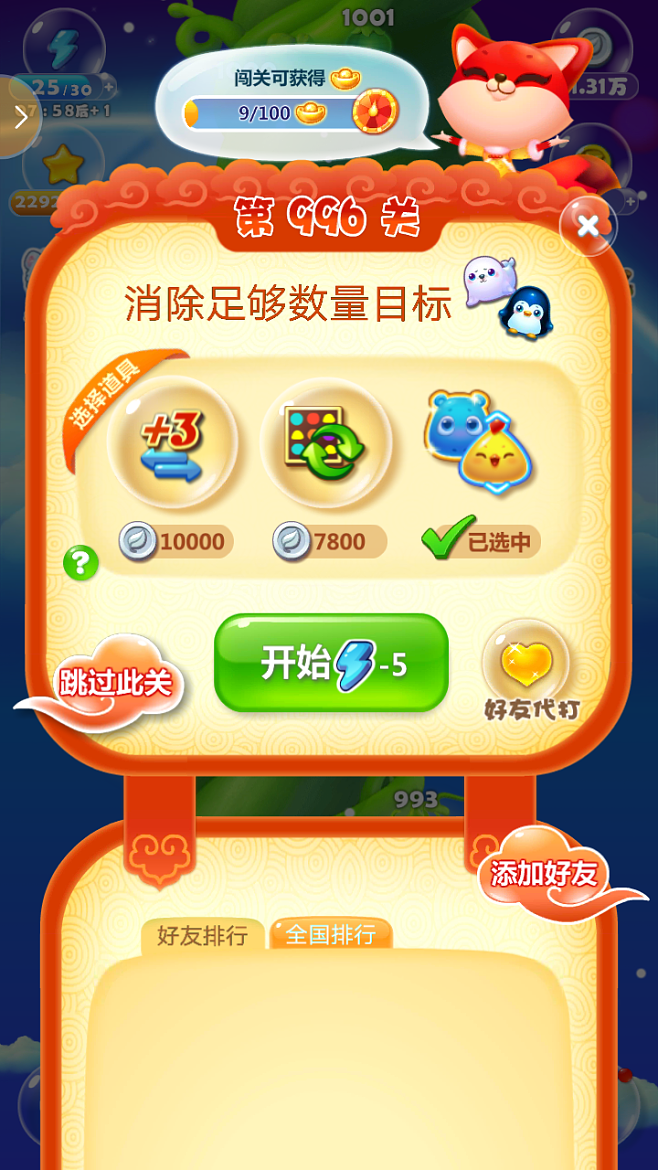Open the lucky wheel in reward bubble

[x=374, y=112]
